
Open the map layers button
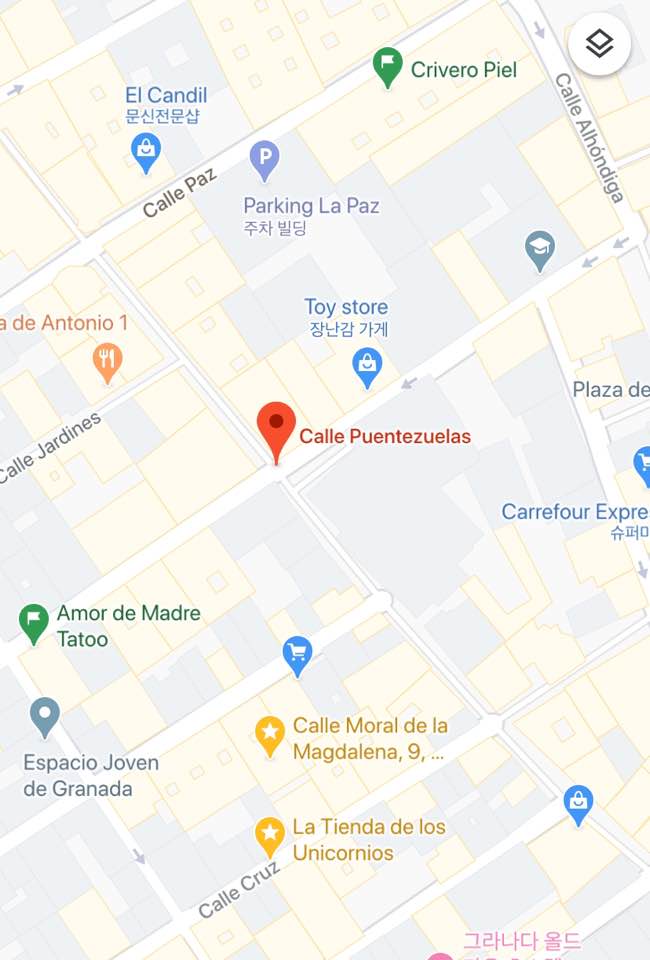pos(598,45)
